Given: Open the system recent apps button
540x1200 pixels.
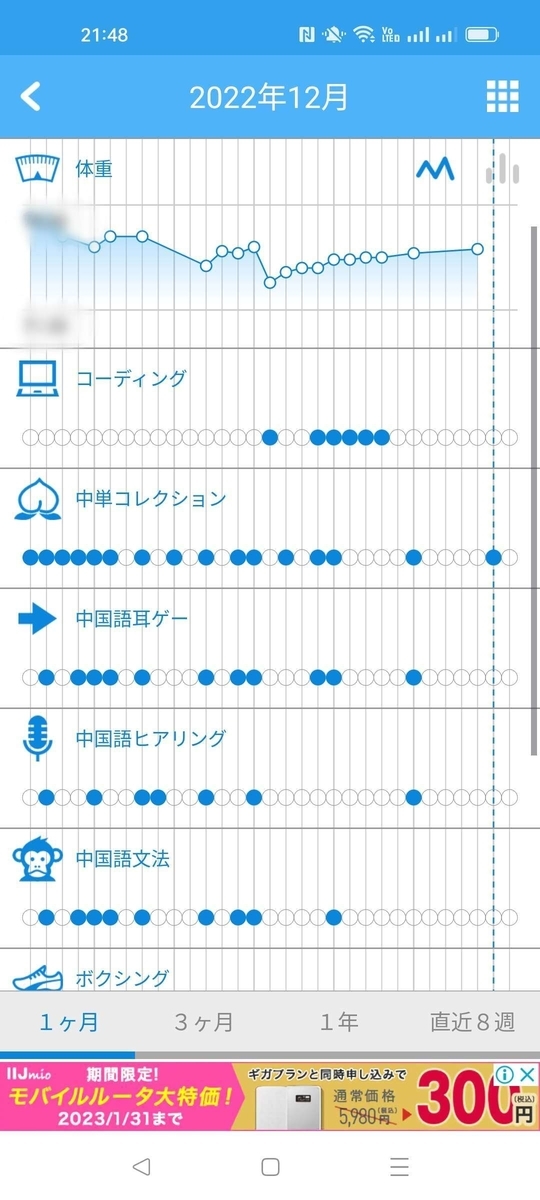Looking at the screenshot, I should [400, 1167].
